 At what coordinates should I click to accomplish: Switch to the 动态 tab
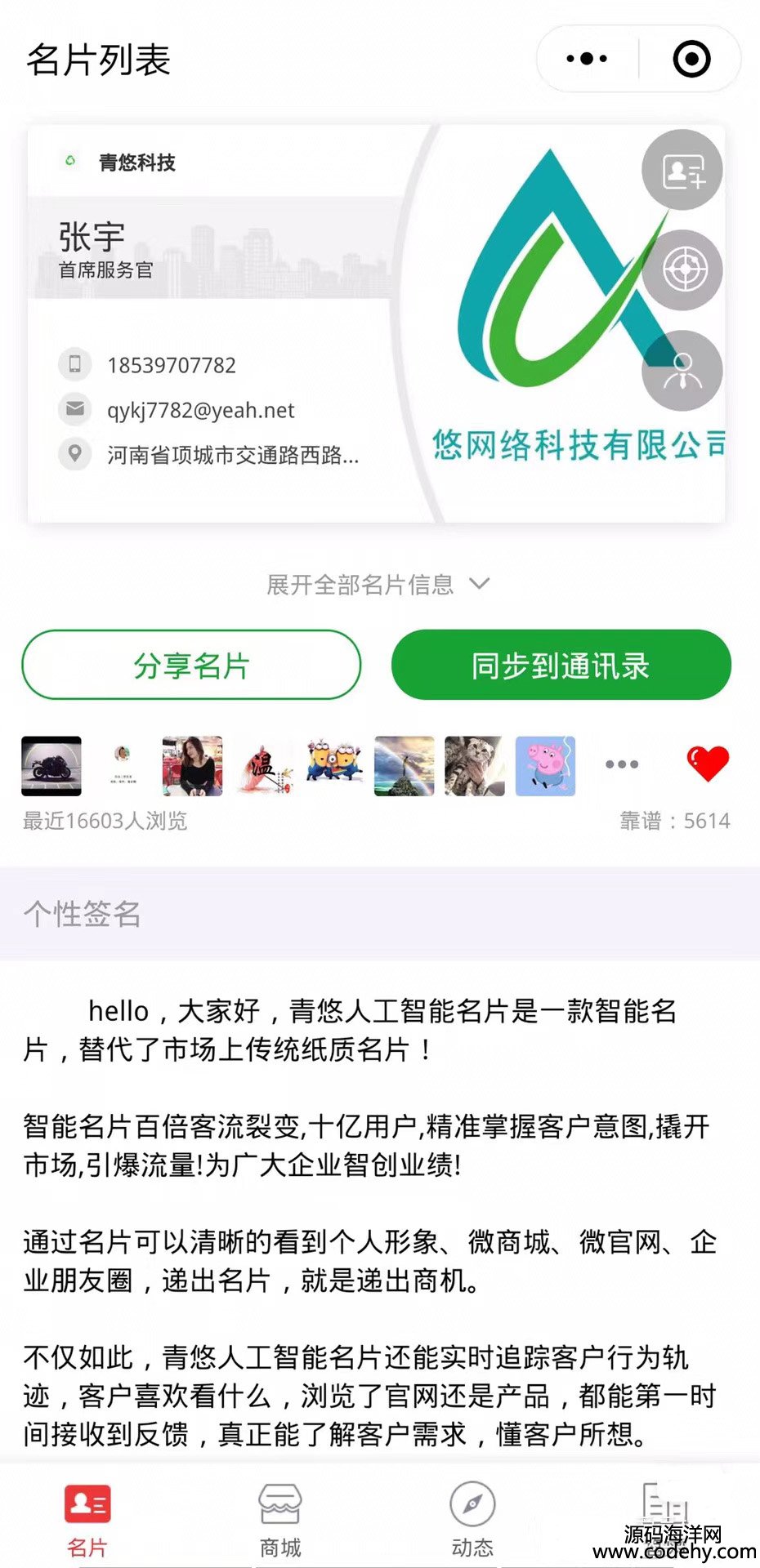tap(472, 1519)
